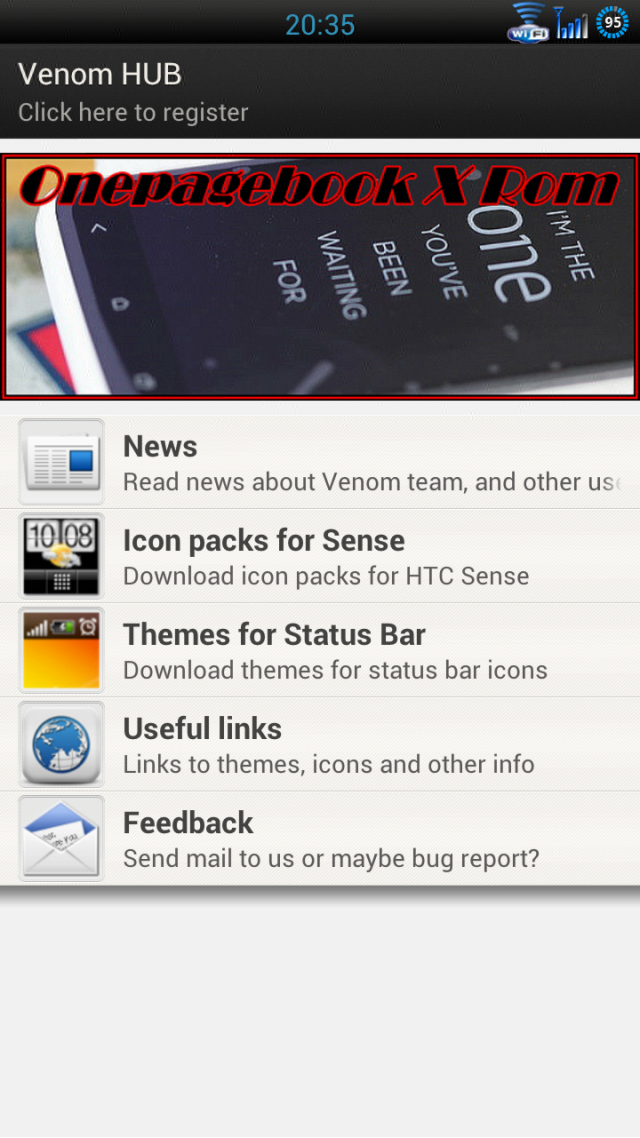Open the News section
The height and width of the screenshot is (1138, 640).
(320, 463)
